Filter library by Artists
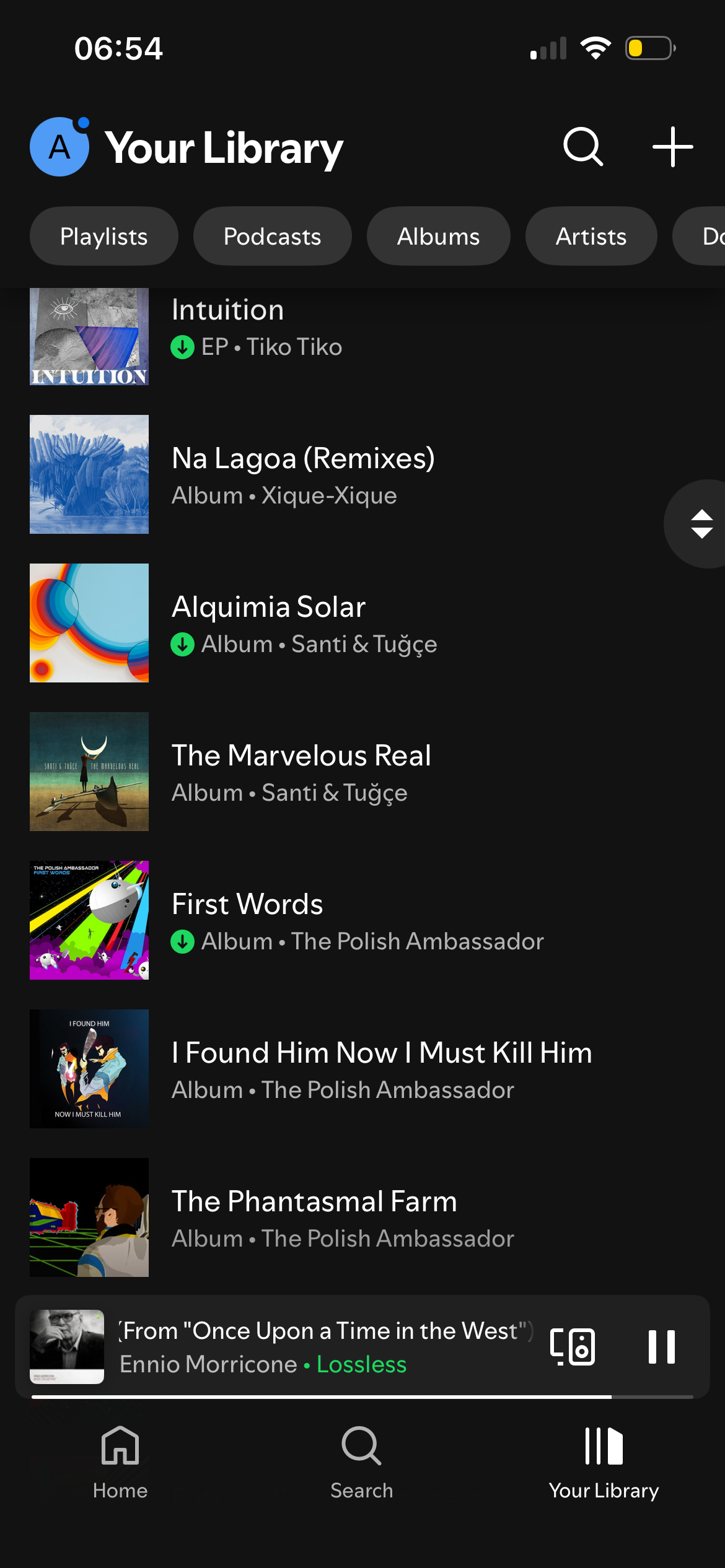725x1568 pixels. [x=591, y=236]
